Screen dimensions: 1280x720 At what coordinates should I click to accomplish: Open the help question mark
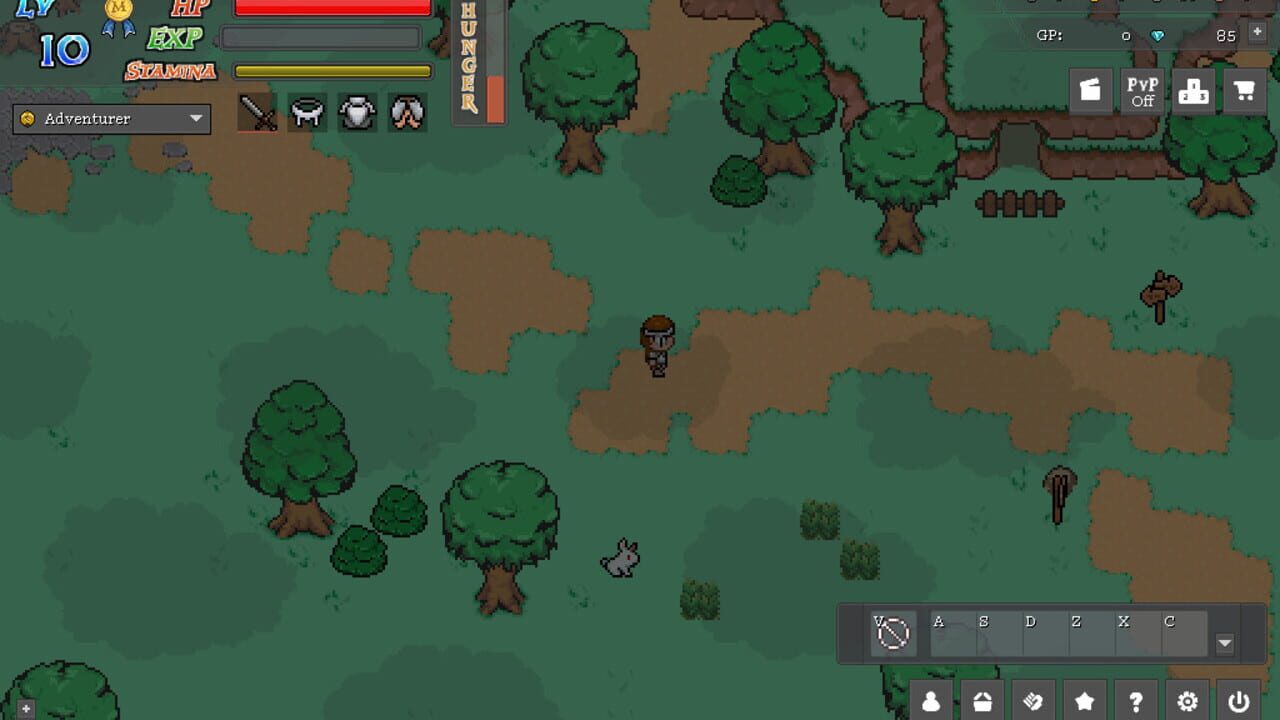1135,701
